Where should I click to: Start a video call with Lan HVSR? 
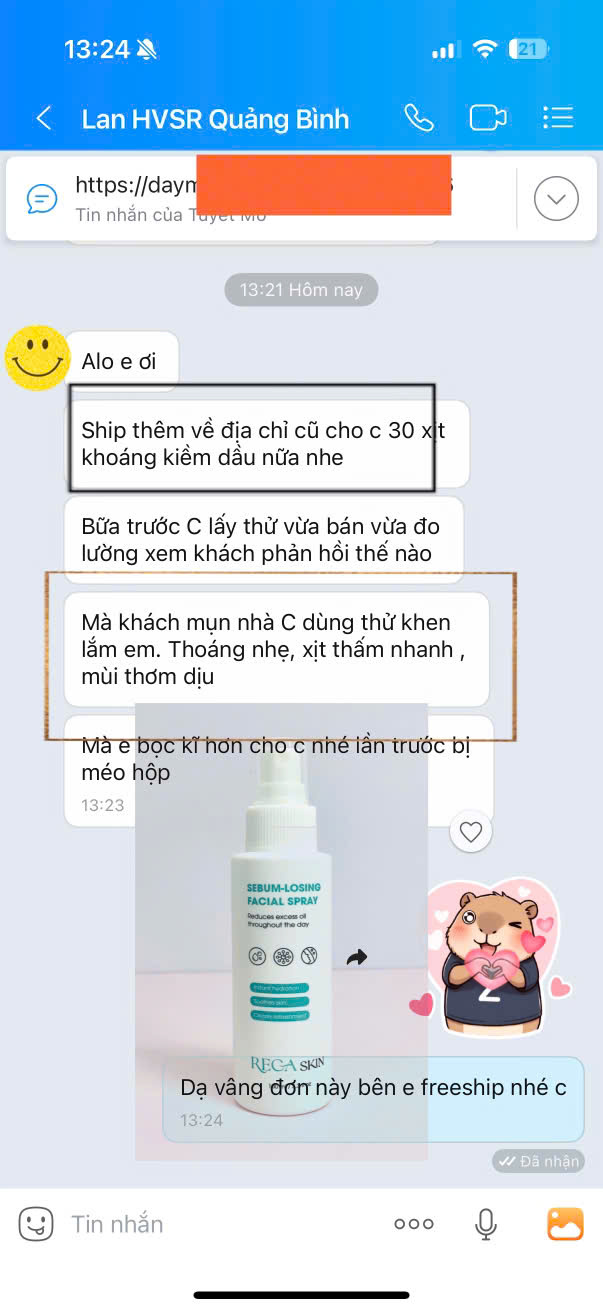point(488,118)
